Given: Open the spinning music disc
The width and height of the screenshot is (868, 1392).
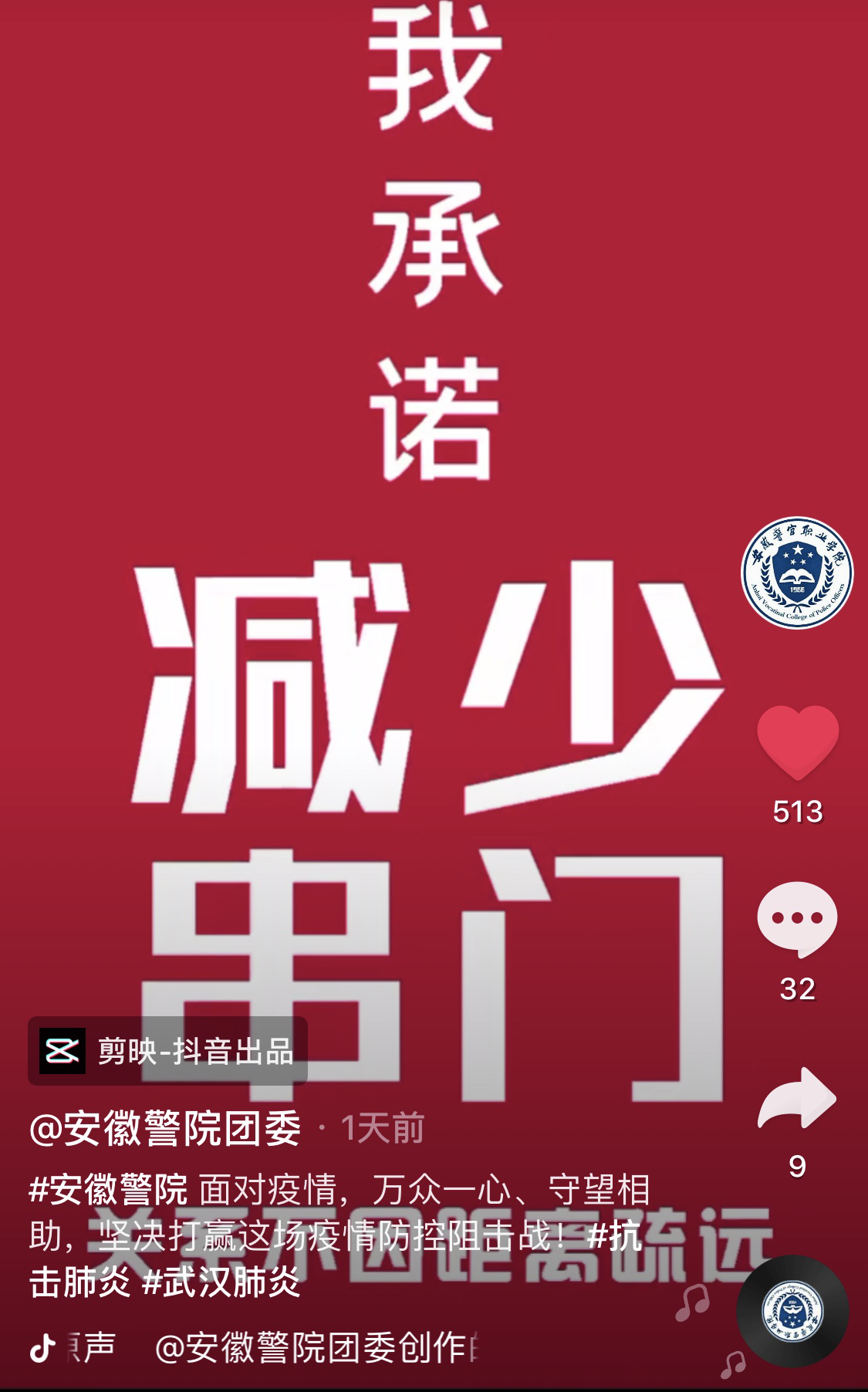Looking at the screenshot, I should tap(792, 1311).
